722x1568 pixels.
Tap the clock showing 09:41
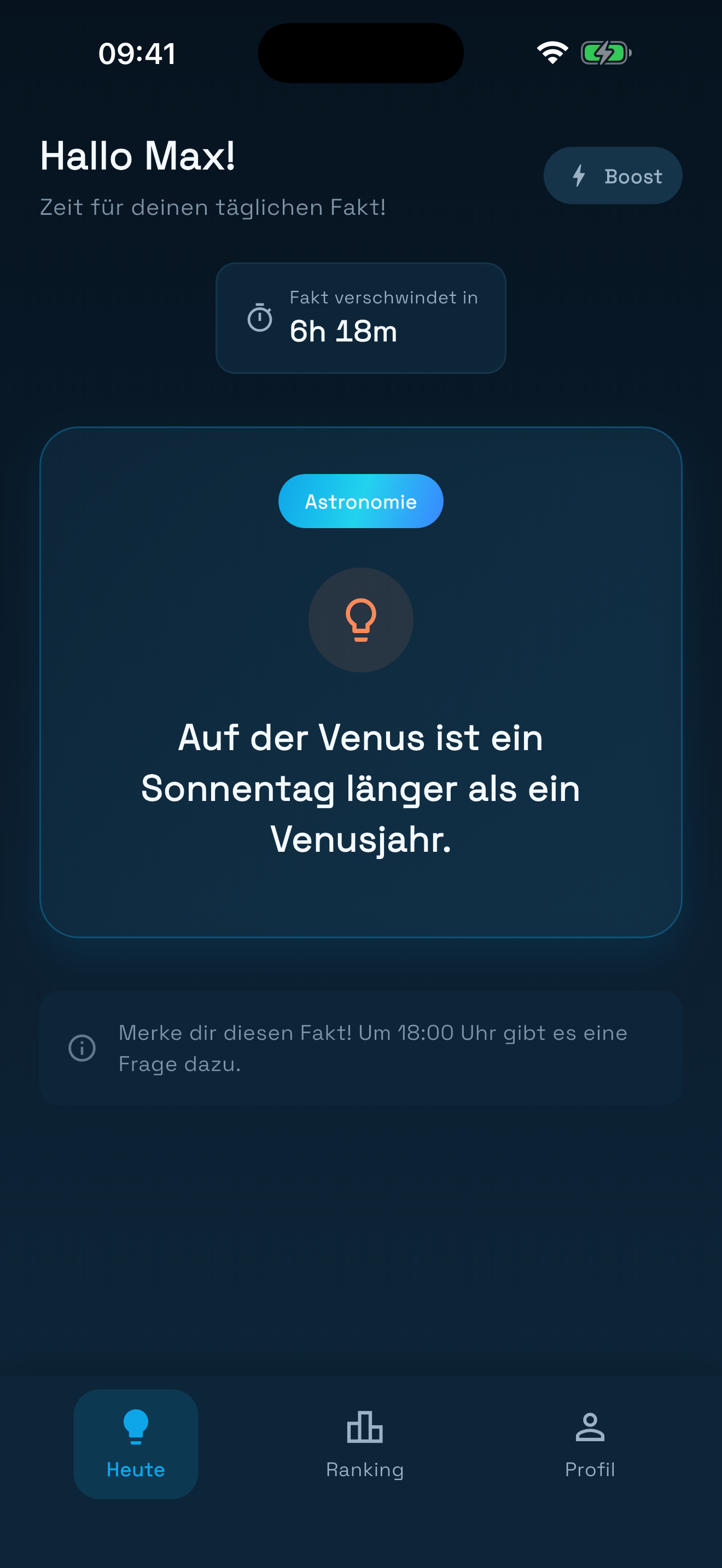tap(136, 54)
